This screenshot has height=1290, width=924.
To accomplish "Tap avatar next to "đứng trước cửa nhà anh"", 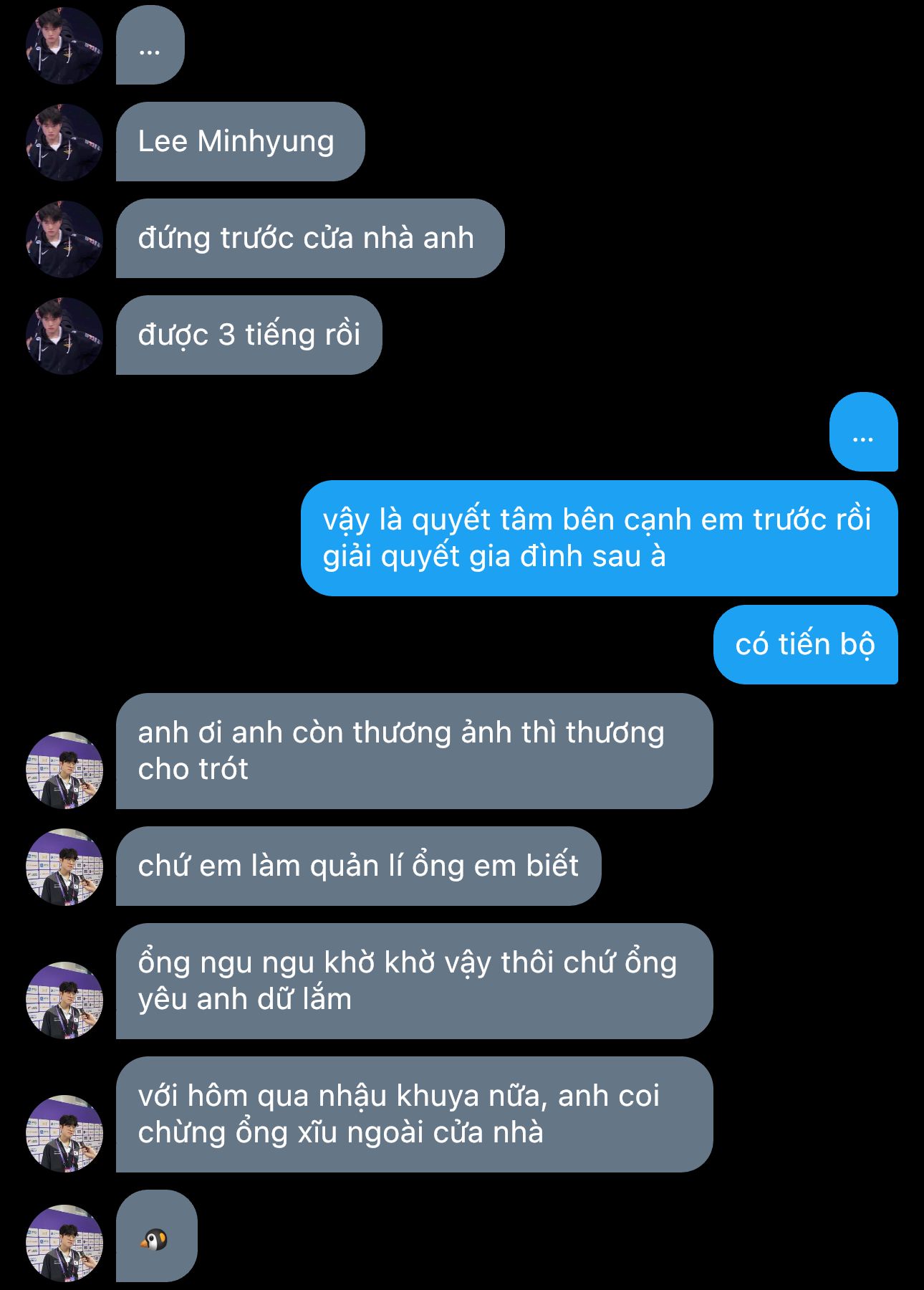I will click(64, 239).
